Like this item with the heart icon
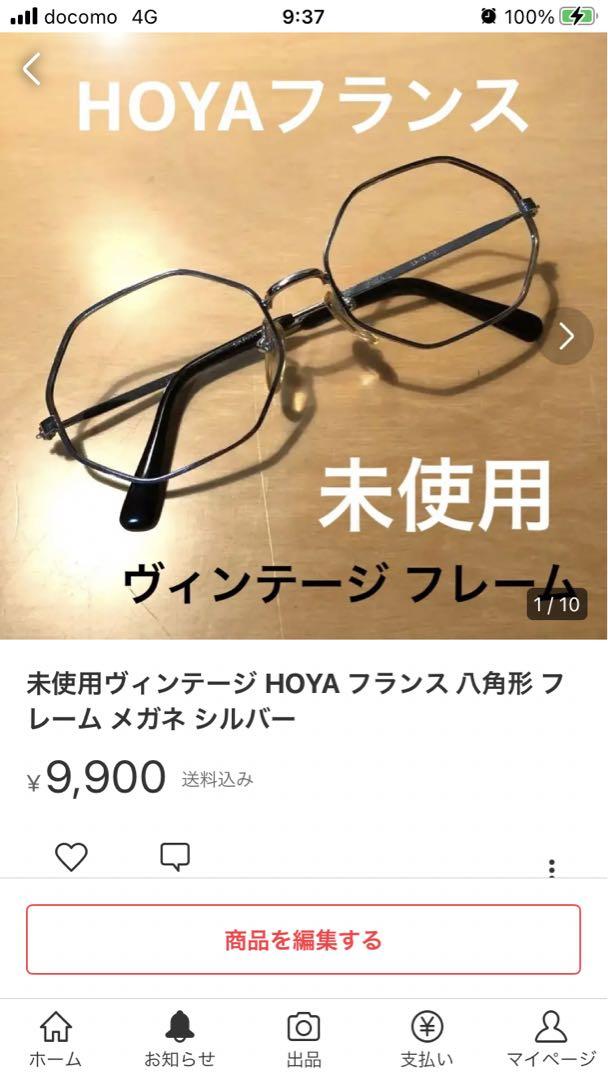Viewport: 608px width, 1080px height. tap(71, 857)
